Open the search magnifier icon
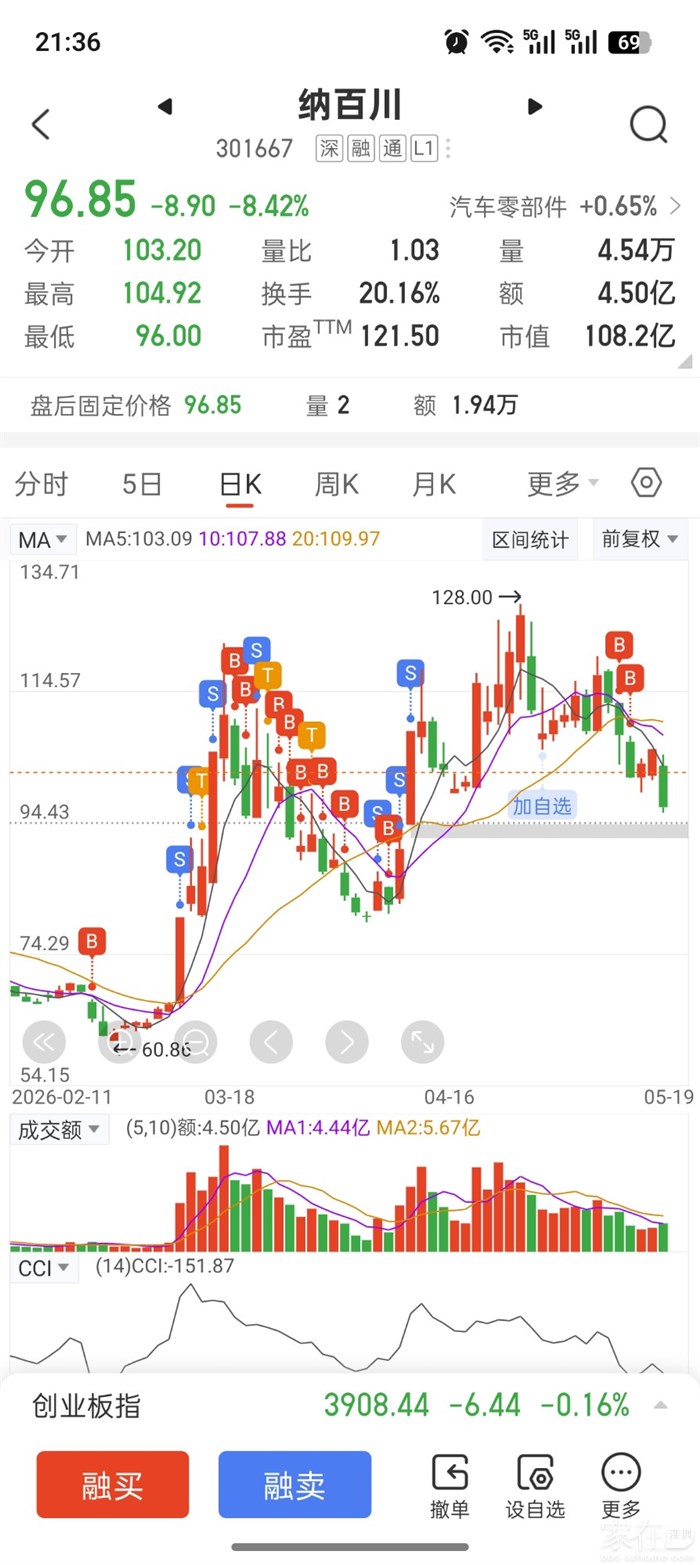 point(649,125)
